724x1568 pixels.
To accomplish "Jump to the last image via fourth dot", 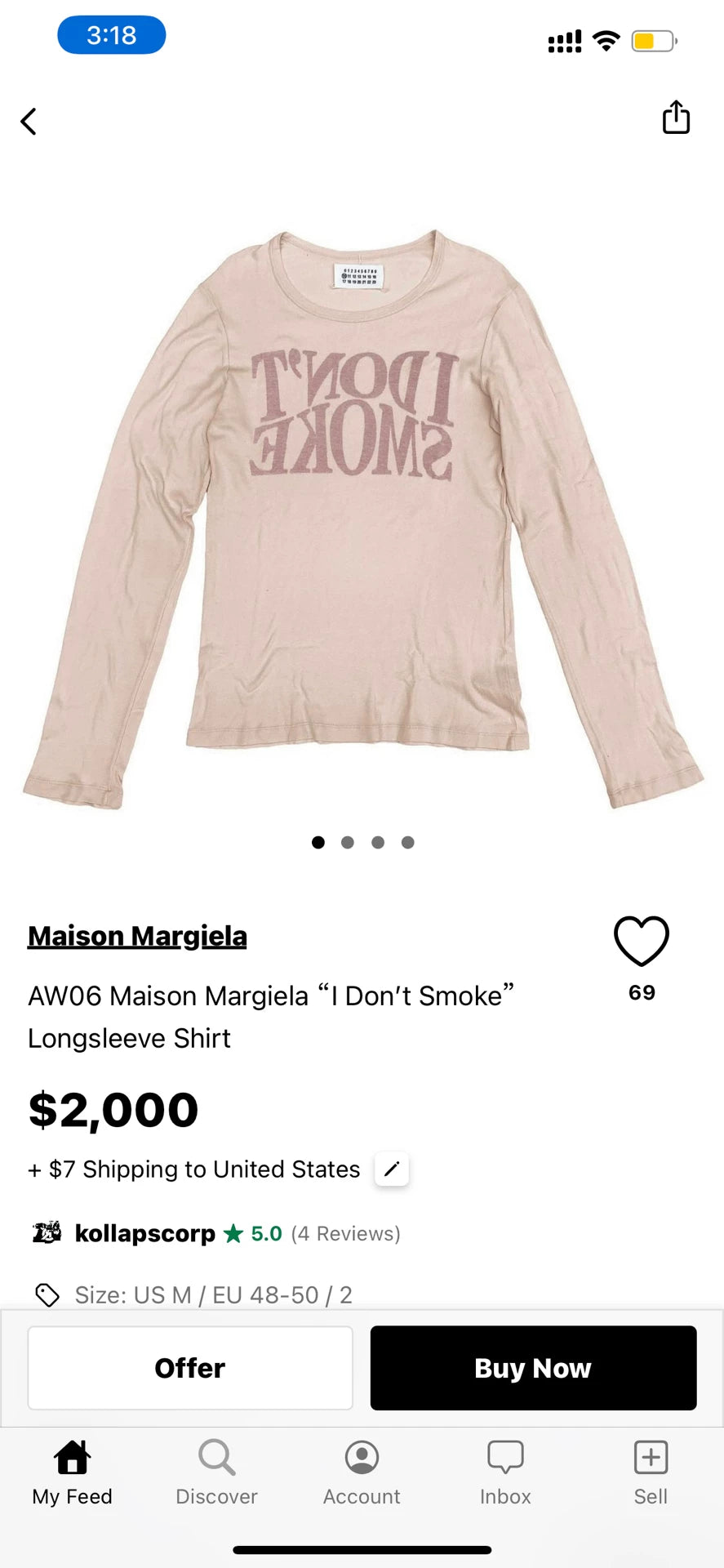I will [x=407, y=842].
